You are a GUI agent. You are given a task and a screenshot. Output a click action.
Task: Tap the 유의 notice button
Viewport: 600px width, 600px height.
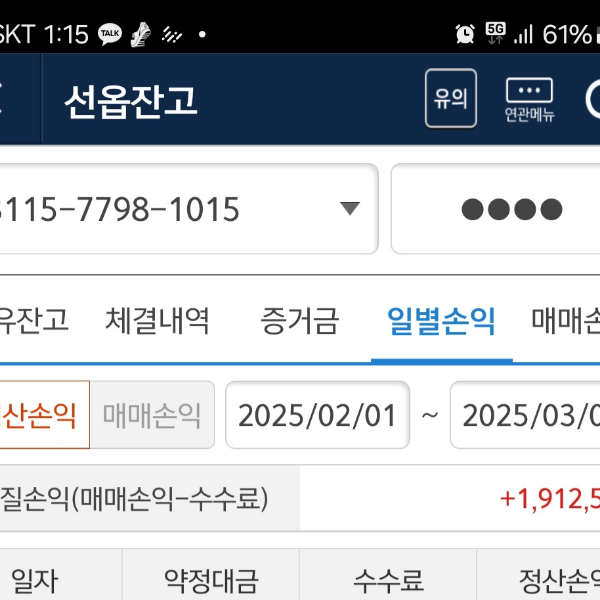click(x=450, y=98)
